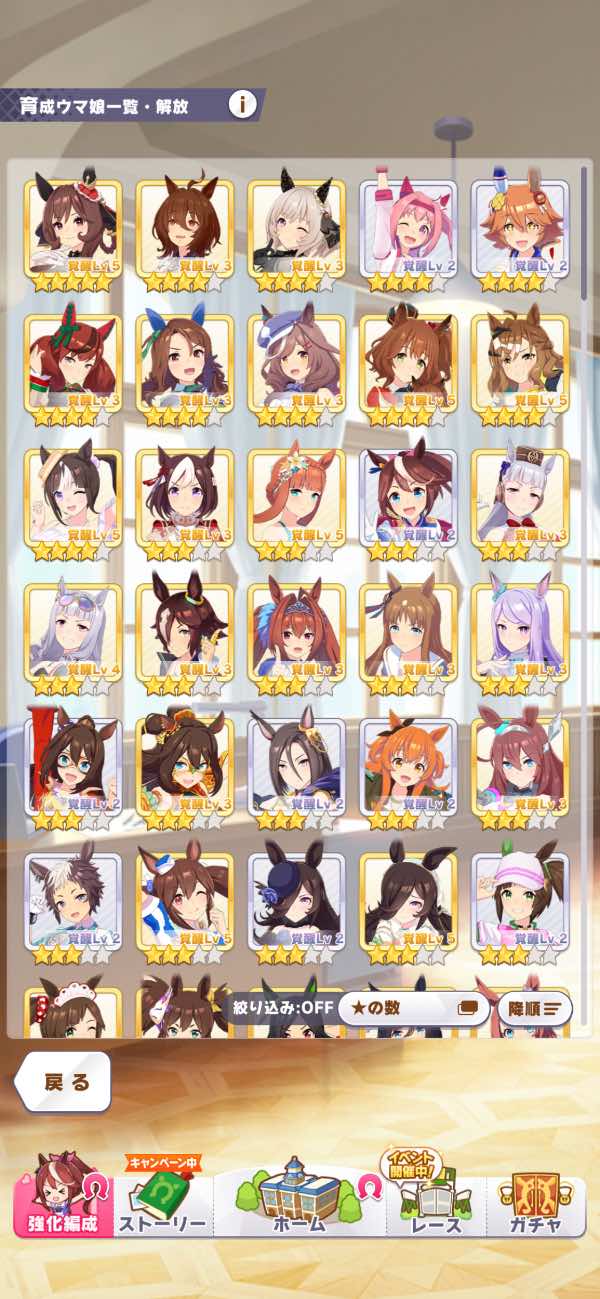This screenshot has height=1299, width=600.
Task: Open the orange twin-tail character card
Action: pyautogui.click(x=408, y=771)
